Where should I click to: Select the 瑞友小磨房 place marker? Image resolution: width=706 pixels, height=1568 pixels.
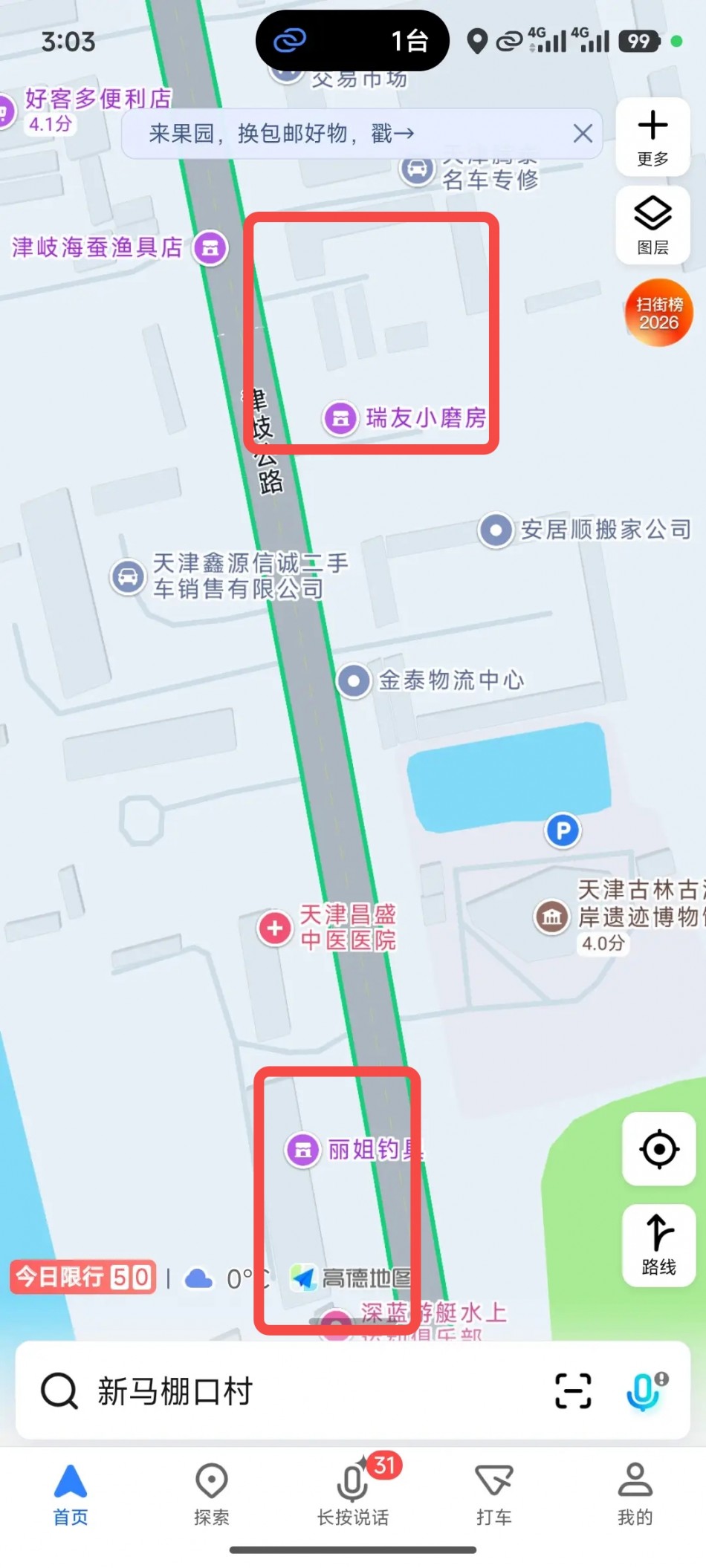(x=341, y=418)
